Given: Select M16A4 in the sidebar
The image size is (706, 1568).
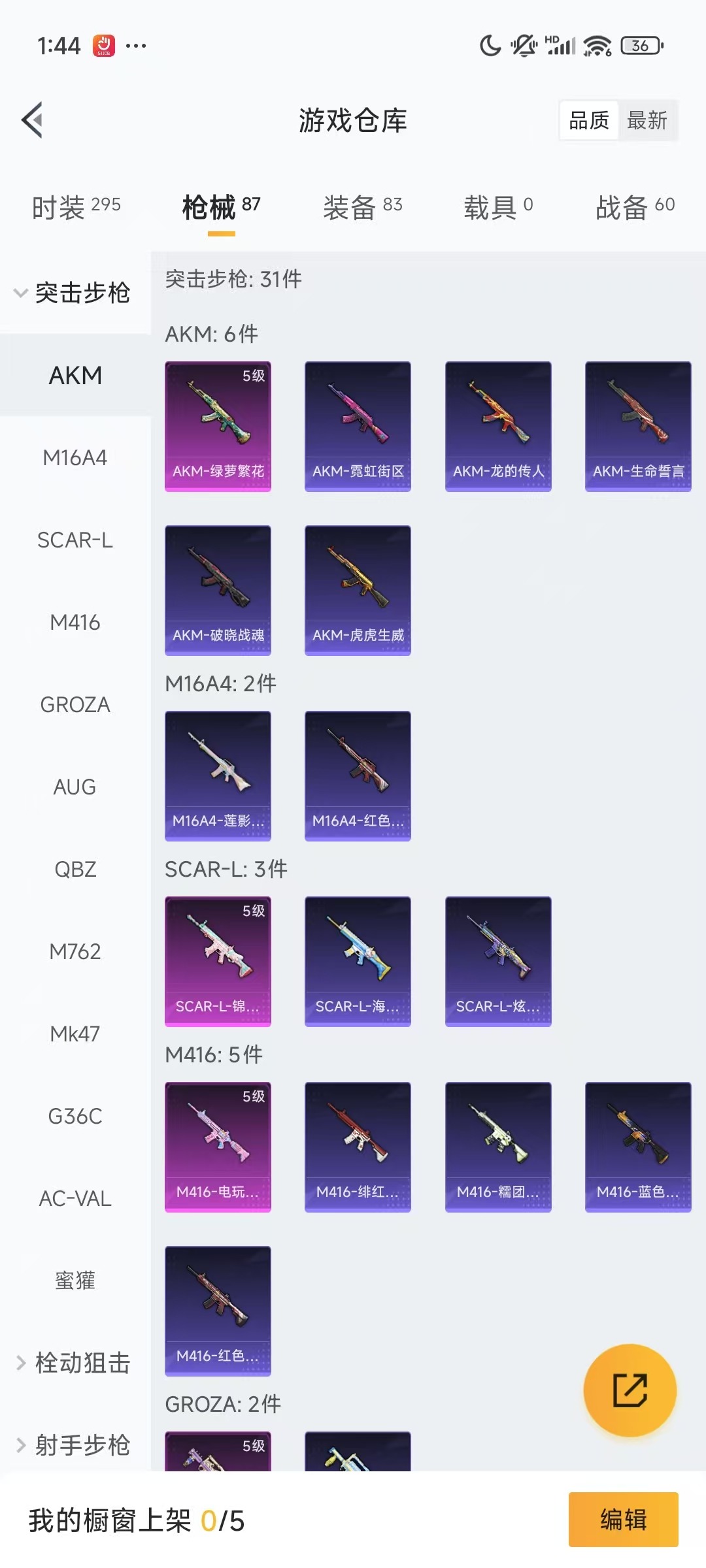Looking at the screenshot, I should 75,457.
